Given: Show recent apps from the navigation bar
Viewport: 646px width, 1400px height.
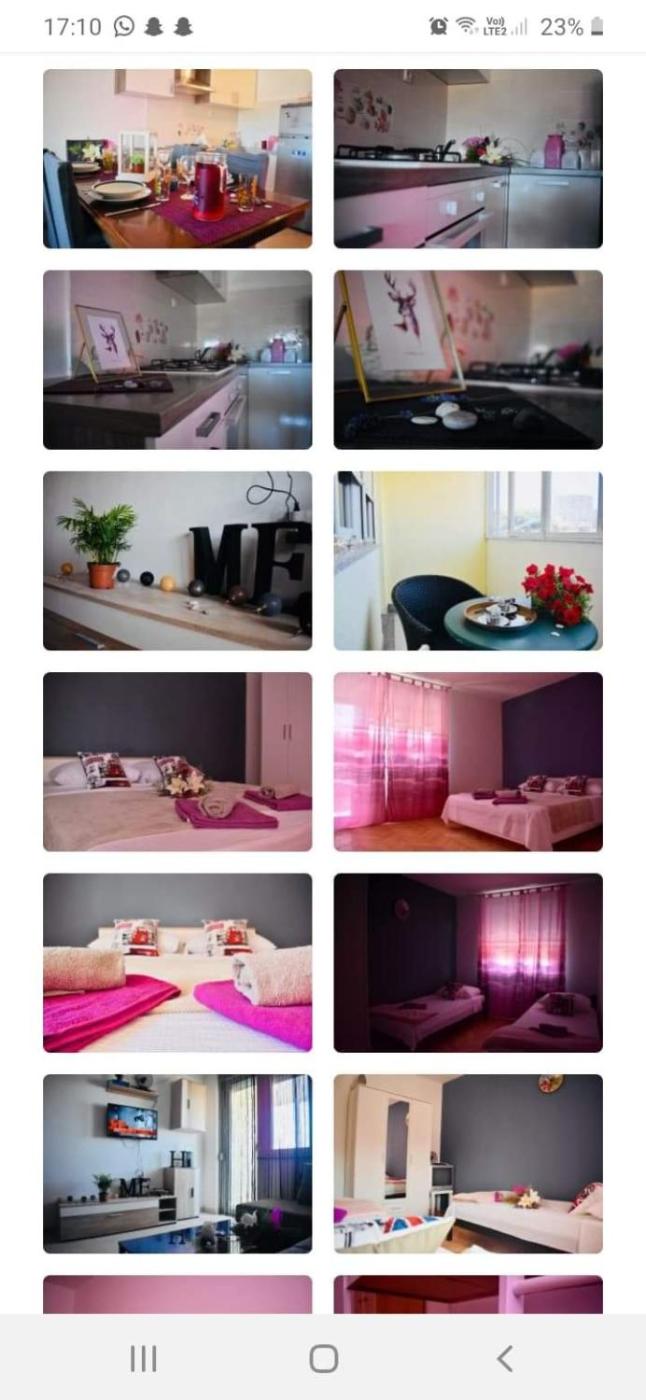Looking at the screenshot, I should (143, 1358).
